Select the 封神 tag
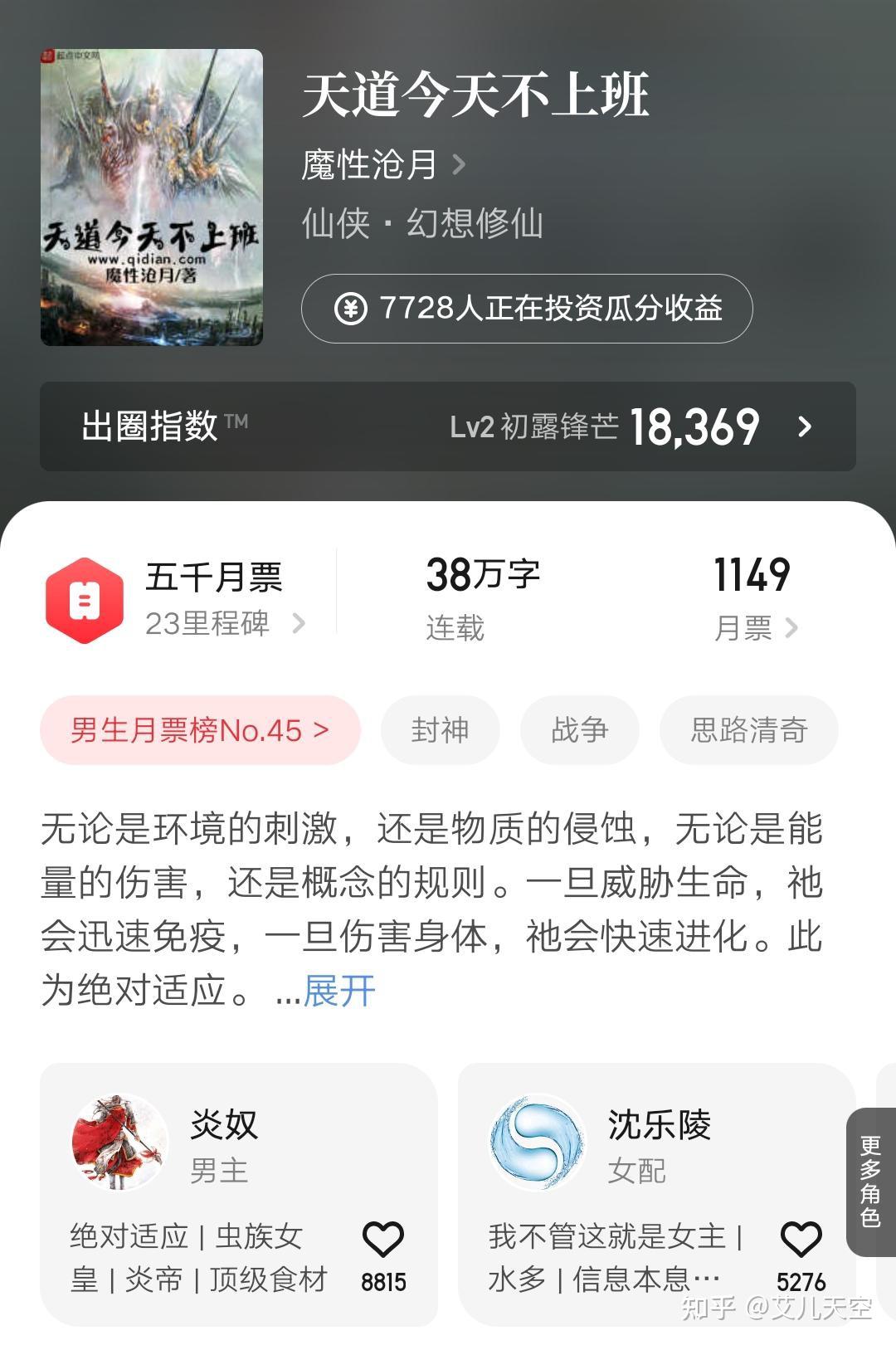The width and height of the screenshot is (896, 1345). point(441,729)
